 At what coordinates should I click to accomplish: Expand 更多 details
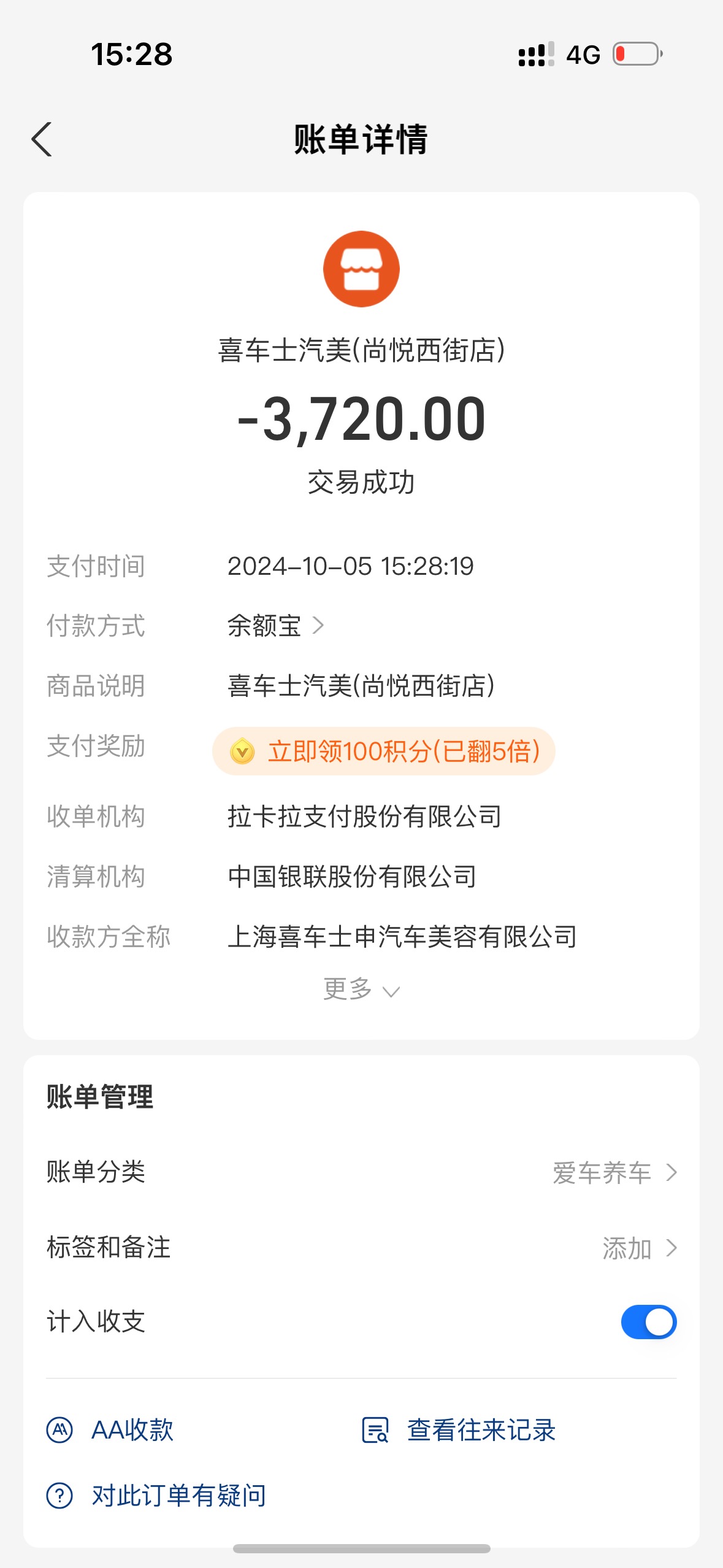361,989
